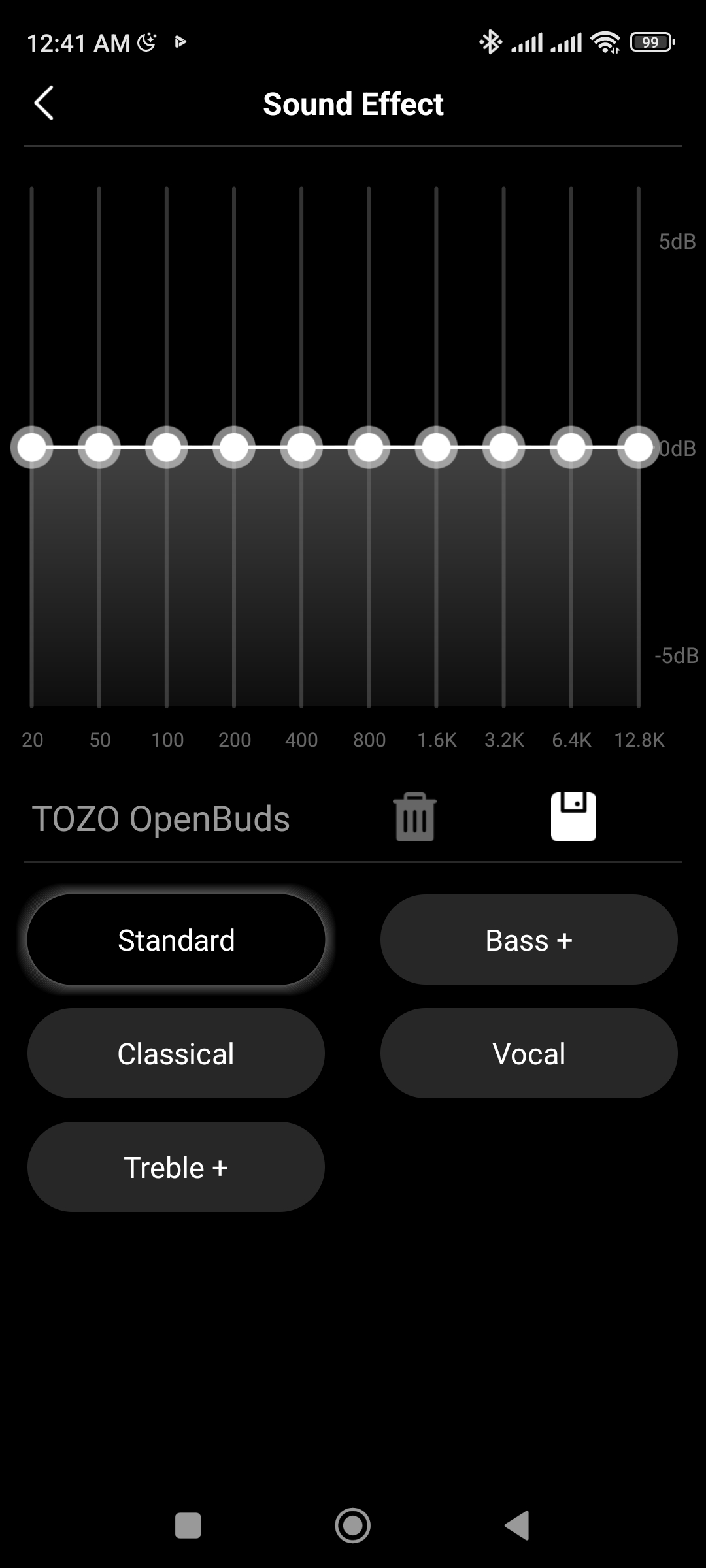Enable the Vocal sound mode
Image resolution: width=706 pixels, height=1568 pixels.
pyautogui.click(x=528, y=1053)
